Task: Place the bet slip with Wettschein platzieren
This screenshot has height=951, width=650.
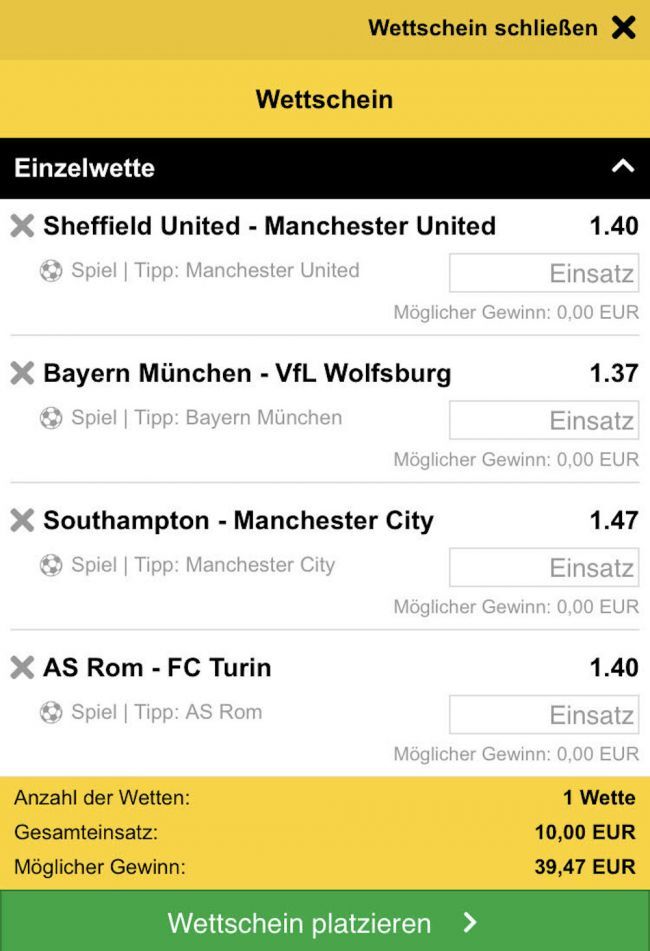Action: click(324, 921)
